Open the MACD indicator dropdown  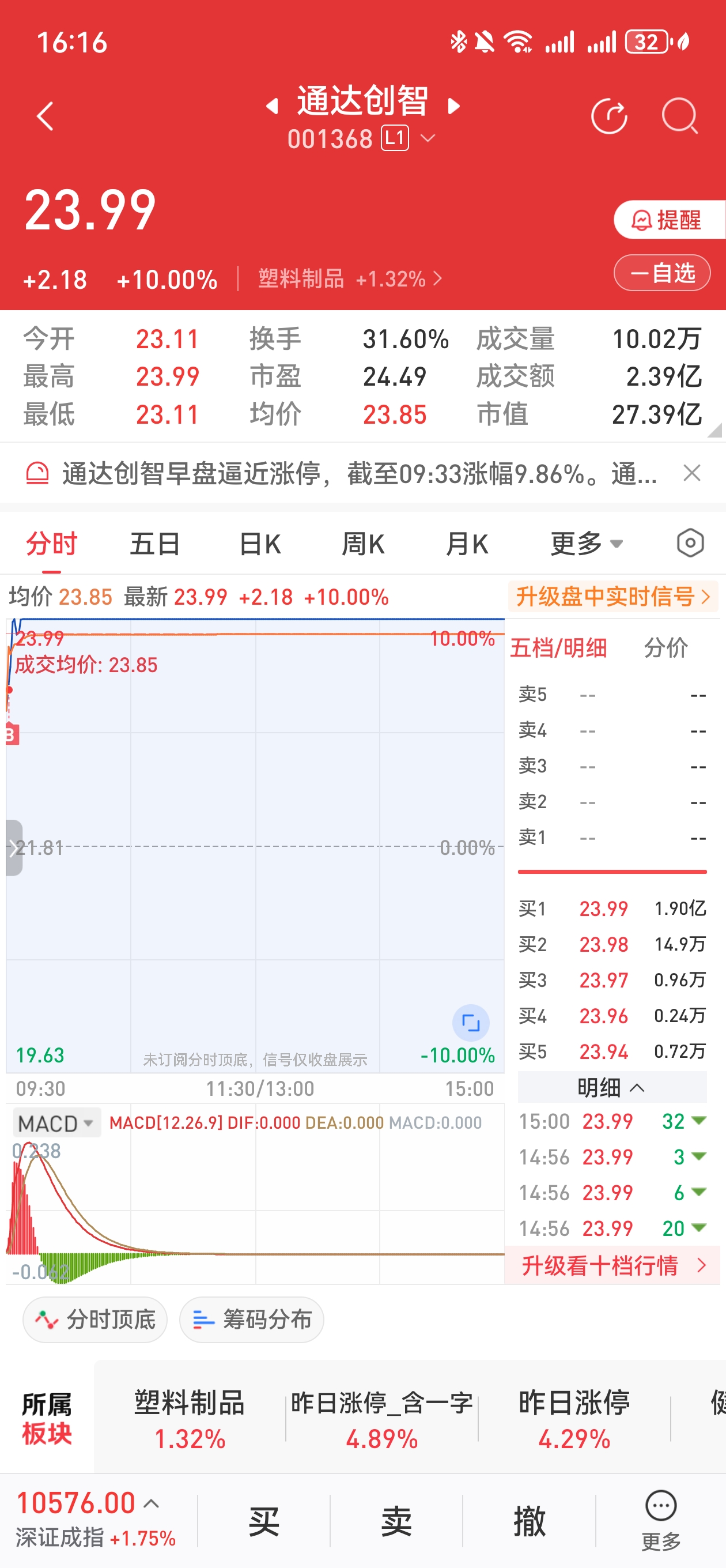(x=56, y=1123)
